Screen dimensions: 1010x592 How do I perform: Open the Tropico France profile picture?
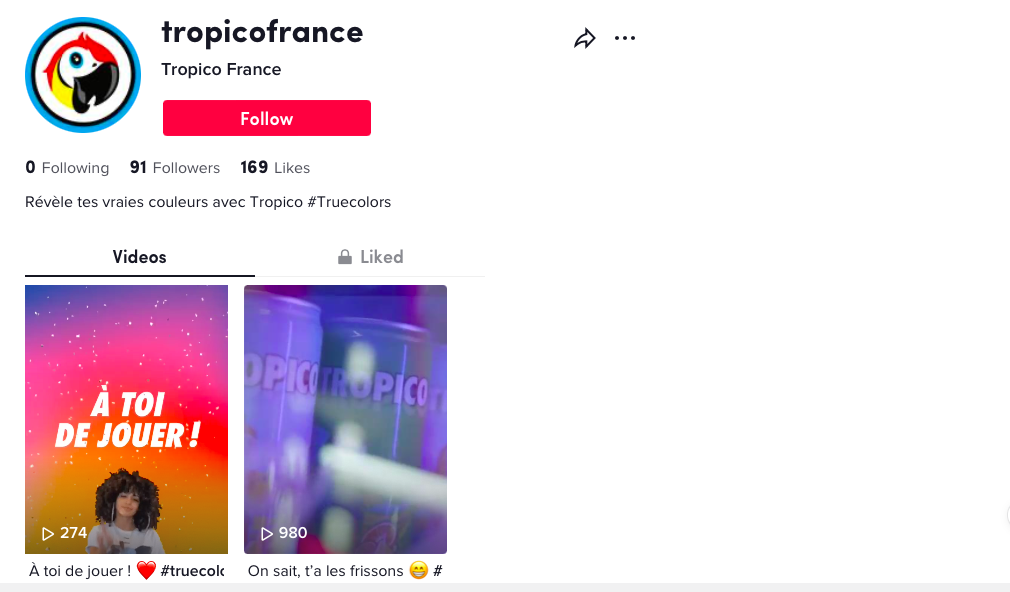83,75
